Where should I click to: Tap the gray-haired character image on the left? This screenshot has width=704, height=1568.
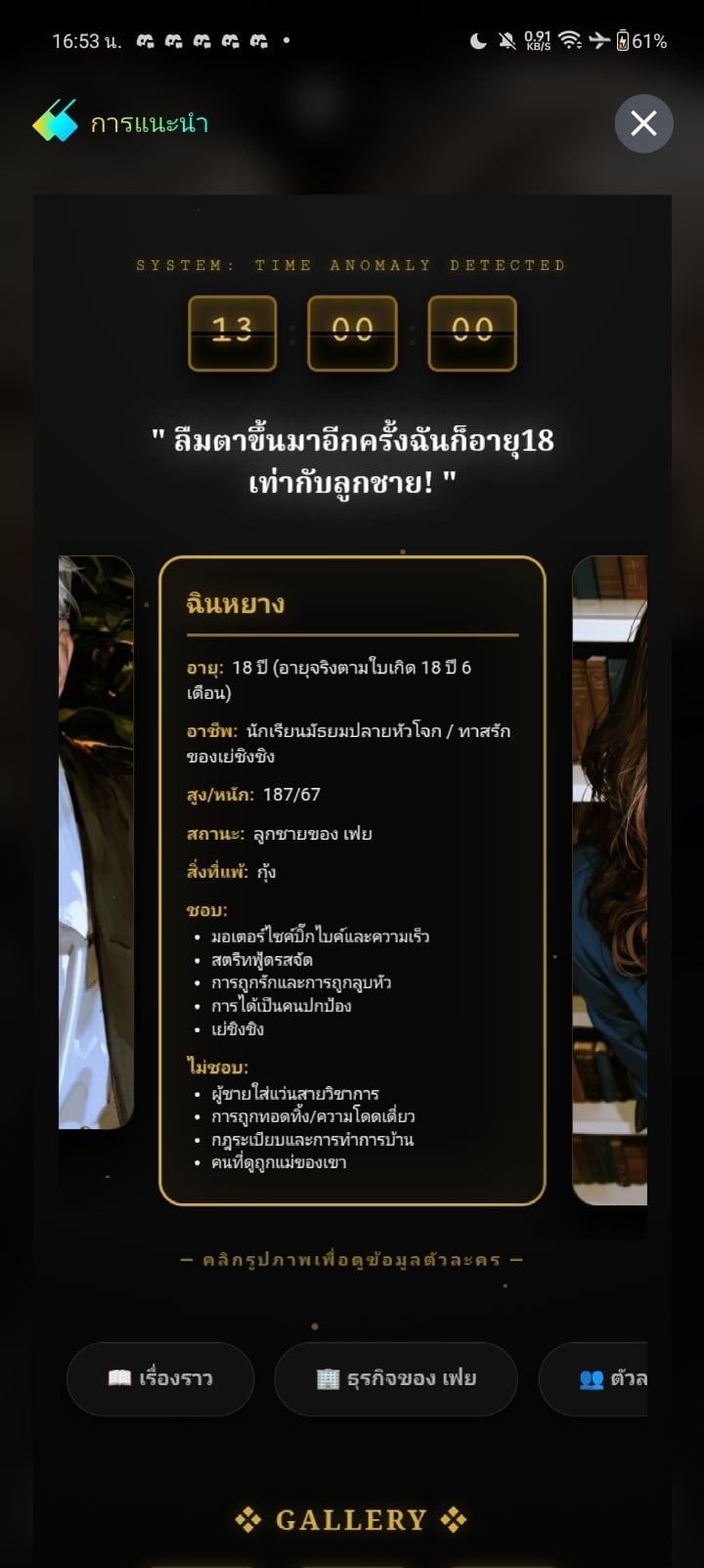point(96,842)
